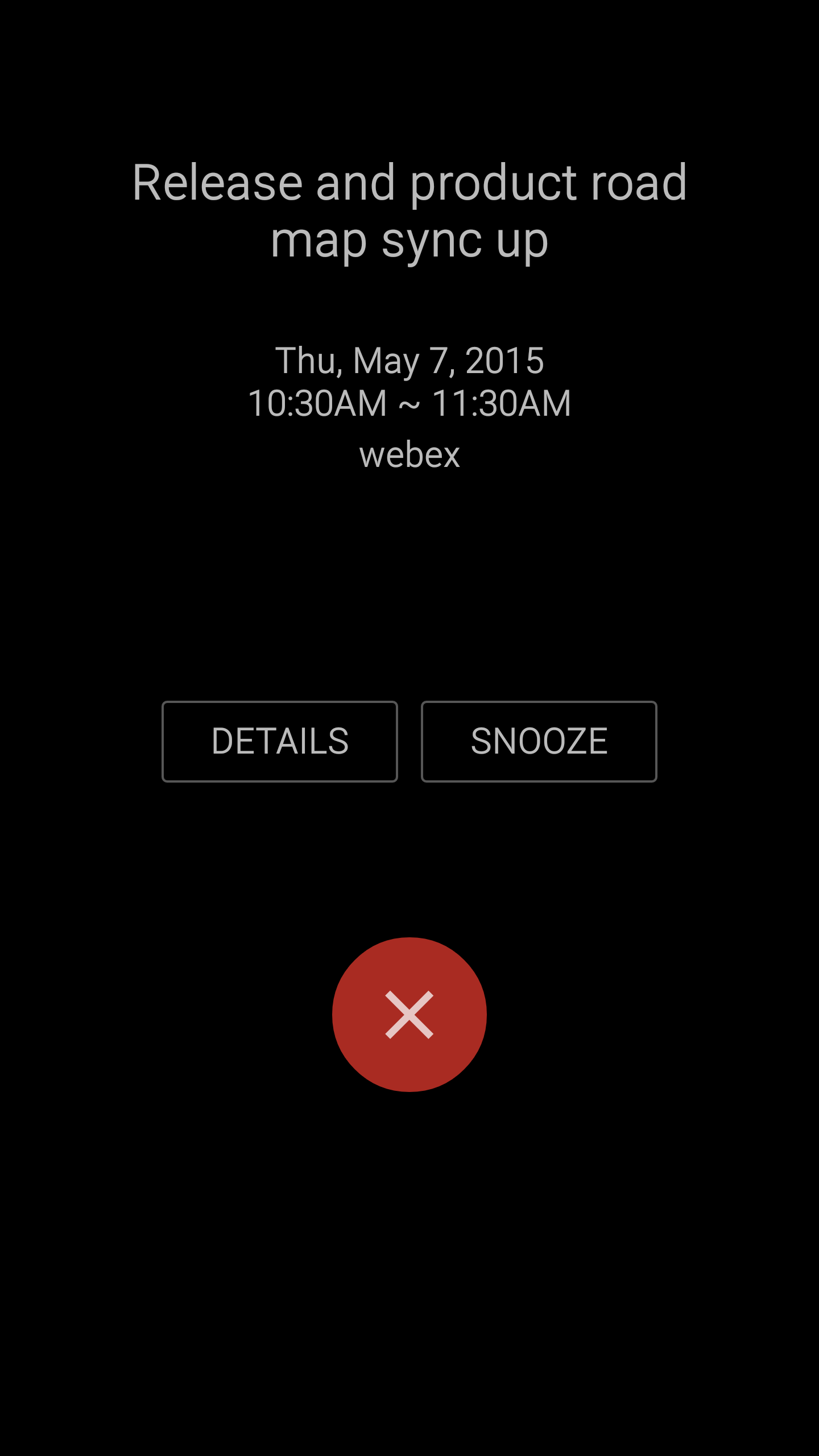Open event details for the sync up

click(x=279, y=742)
